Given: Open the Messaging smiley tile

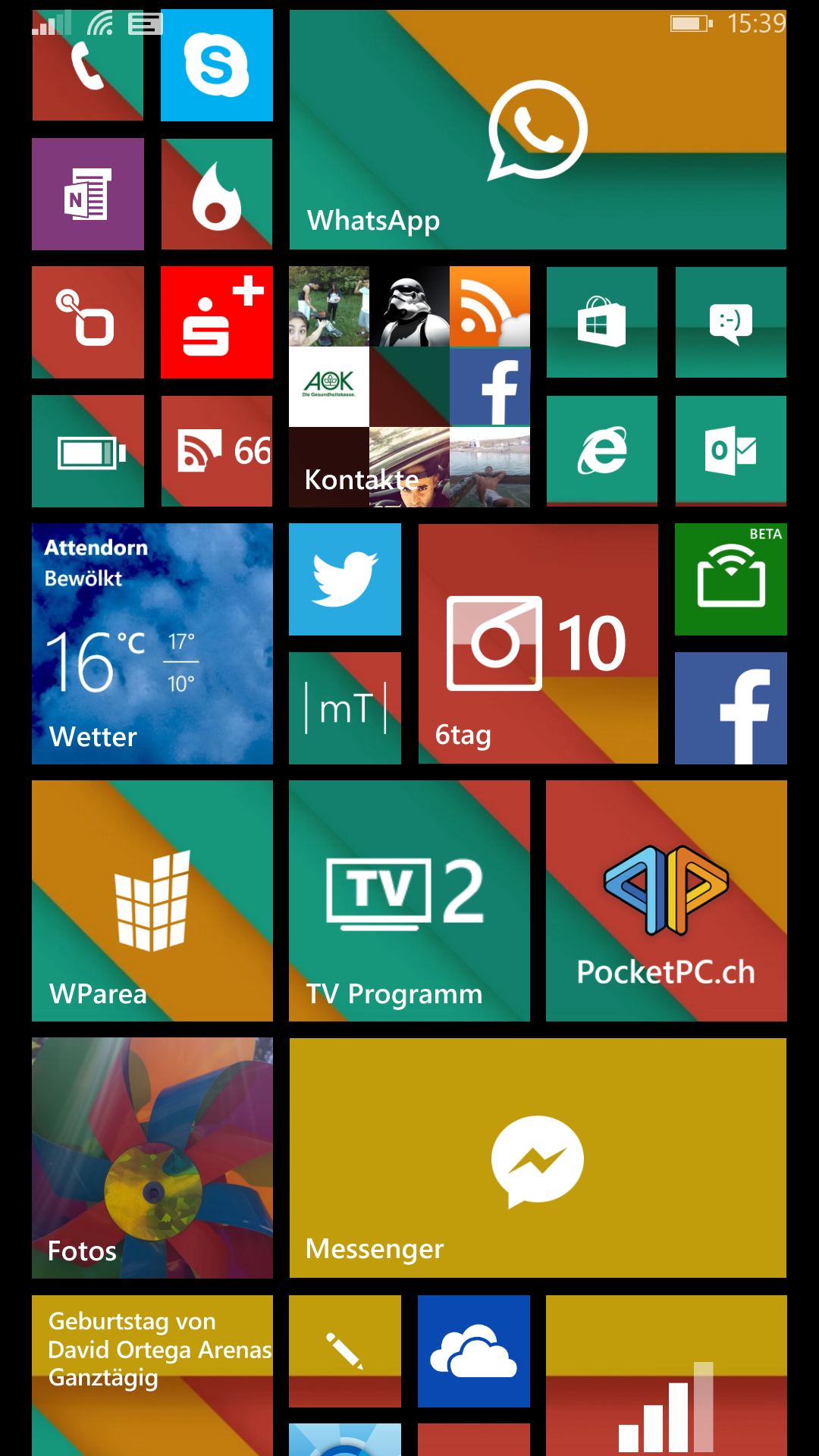Looking at the screenshot, I should (x=731, y=322).
